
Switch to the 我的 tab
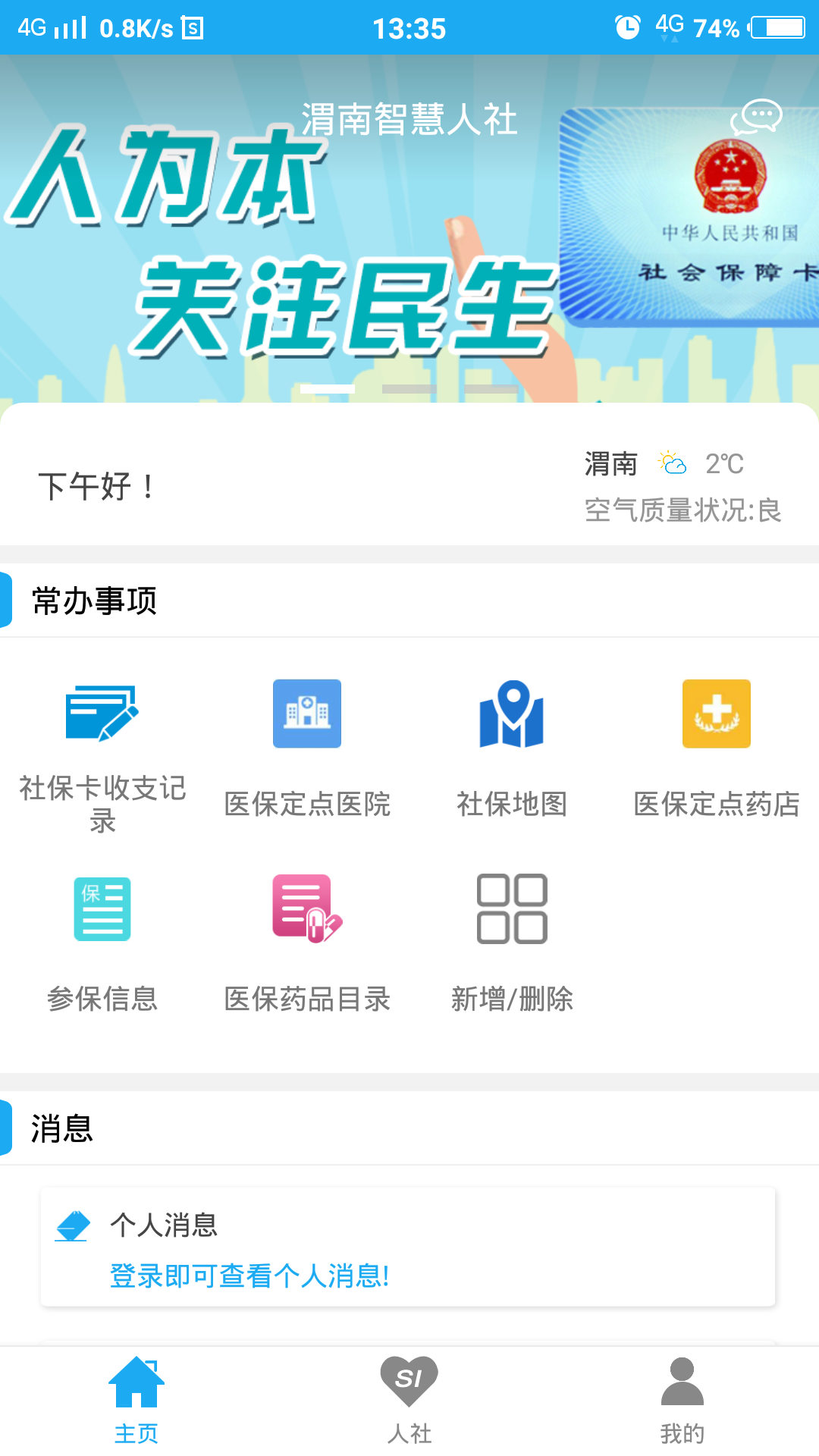click(682, 1399)
